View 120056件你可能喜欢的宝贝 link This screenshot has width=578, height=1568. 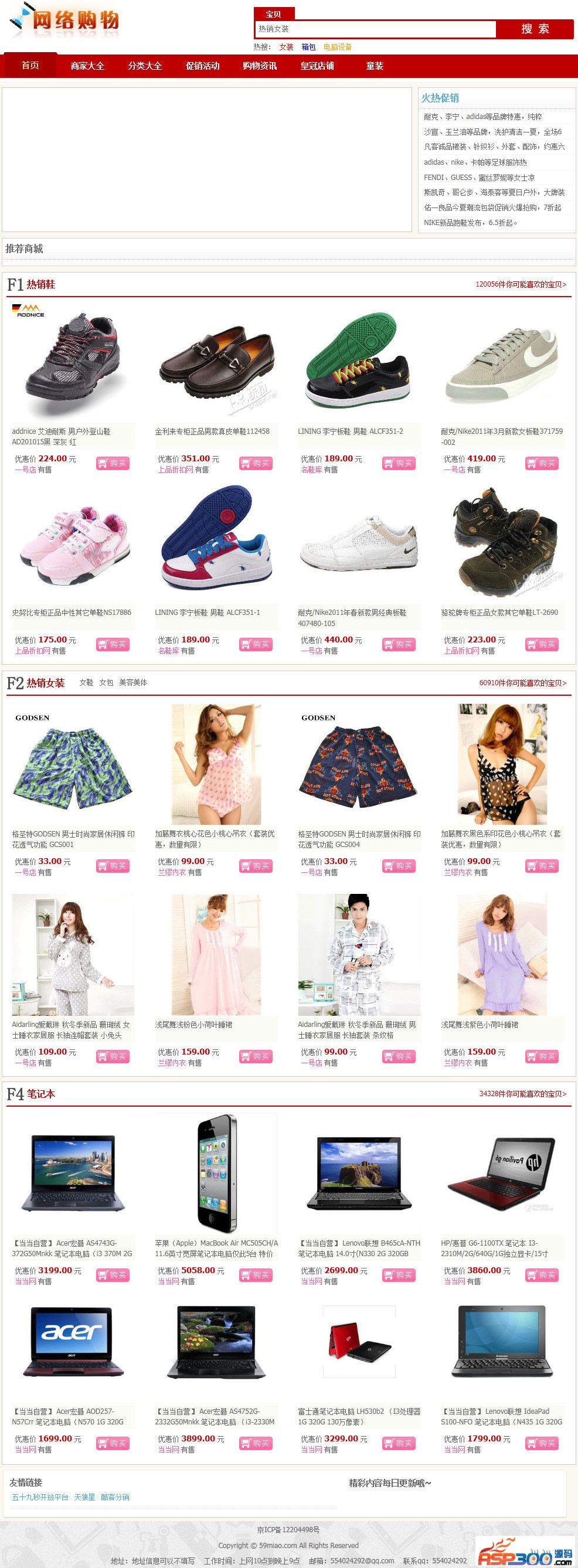pos(521,284)
